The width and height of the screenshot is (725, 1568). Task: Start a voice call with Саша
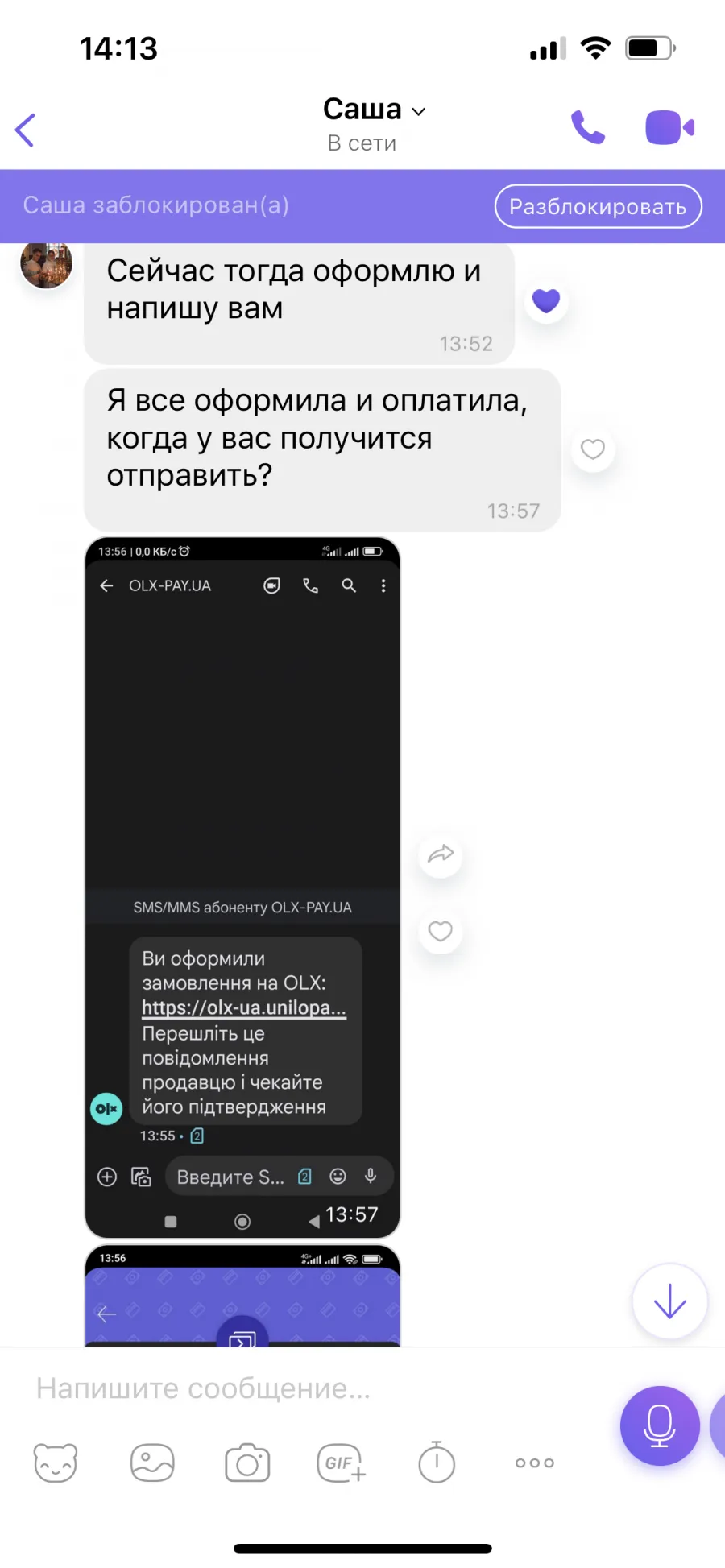588,128
